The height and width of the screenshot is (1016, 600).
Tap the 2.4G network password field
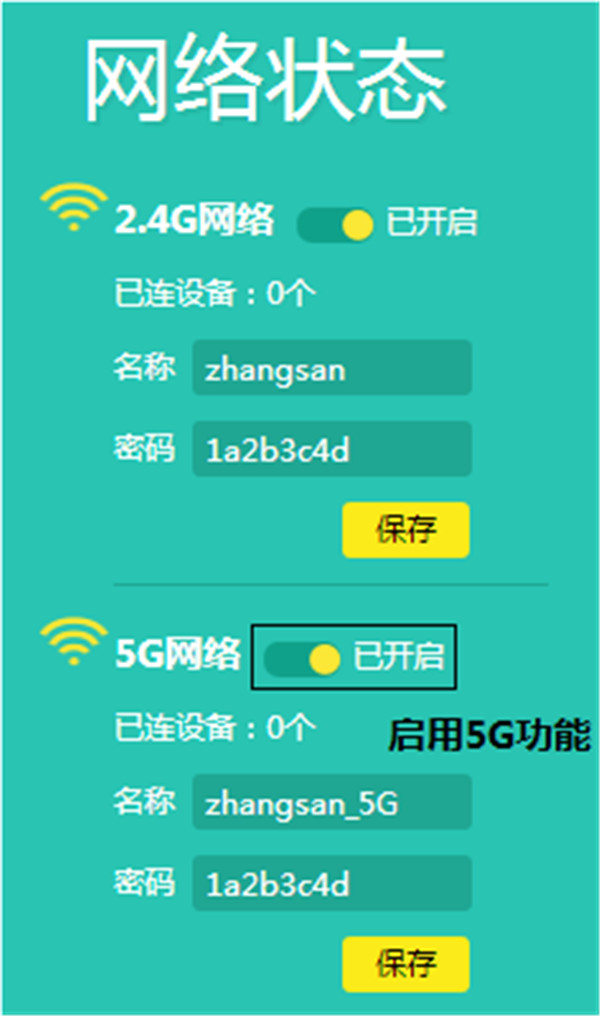[332, 448]
